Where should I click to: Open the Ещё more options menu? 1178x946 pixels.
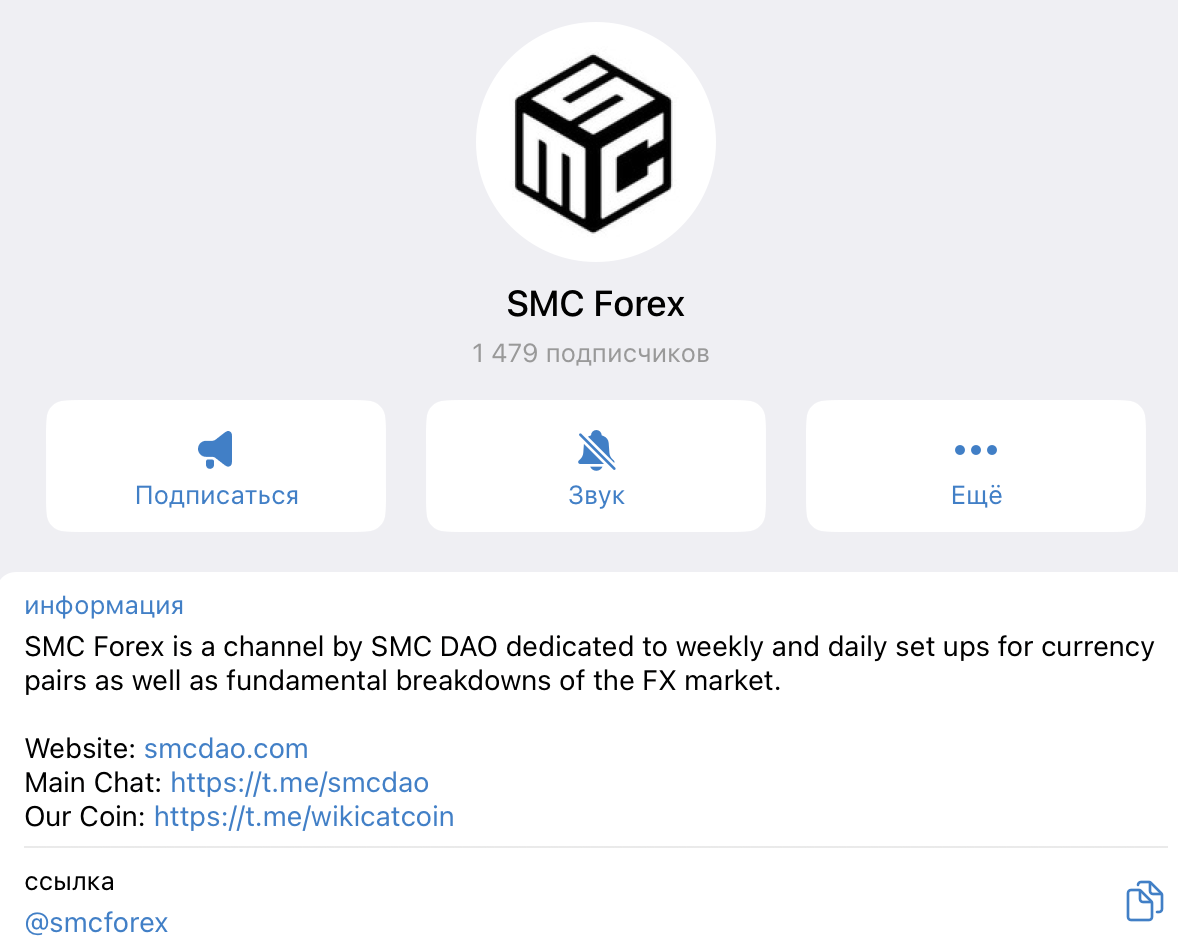(x=976, y=466)
